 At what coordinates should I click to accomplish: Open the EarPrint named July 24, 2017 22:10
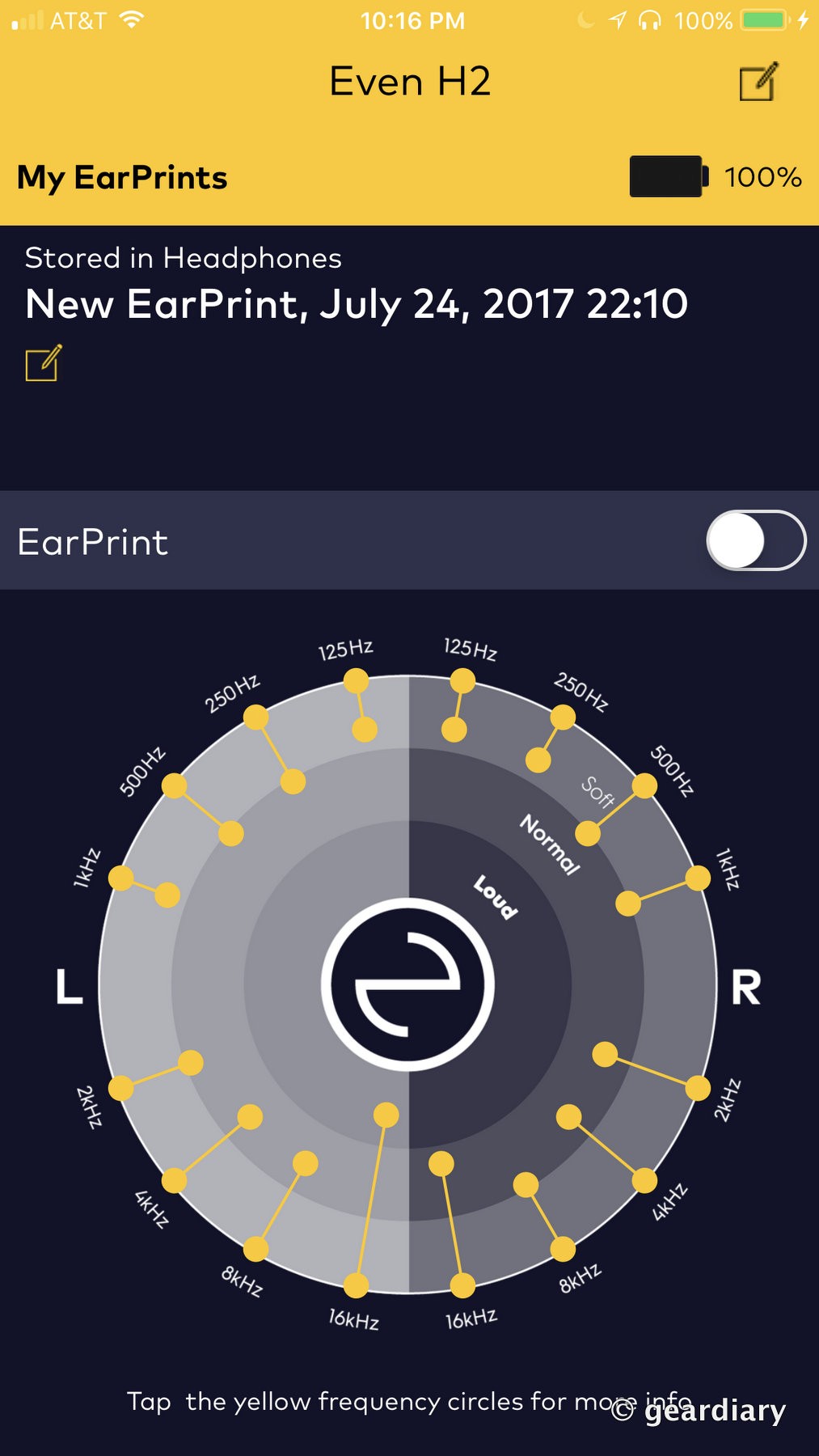(x=356, y=305)
